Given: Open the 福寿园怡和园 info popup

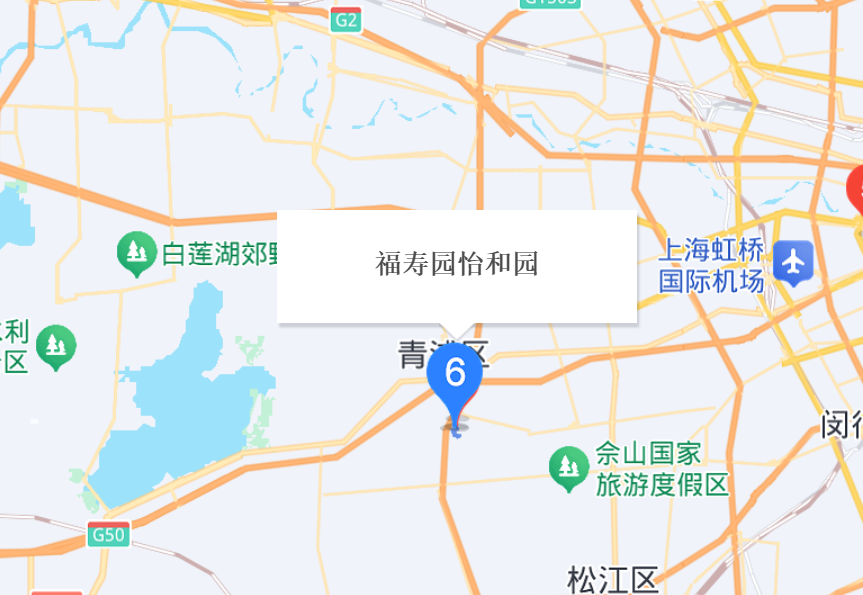Looking at the screenshot, I should pyautogui.click(x=457, y=265).
